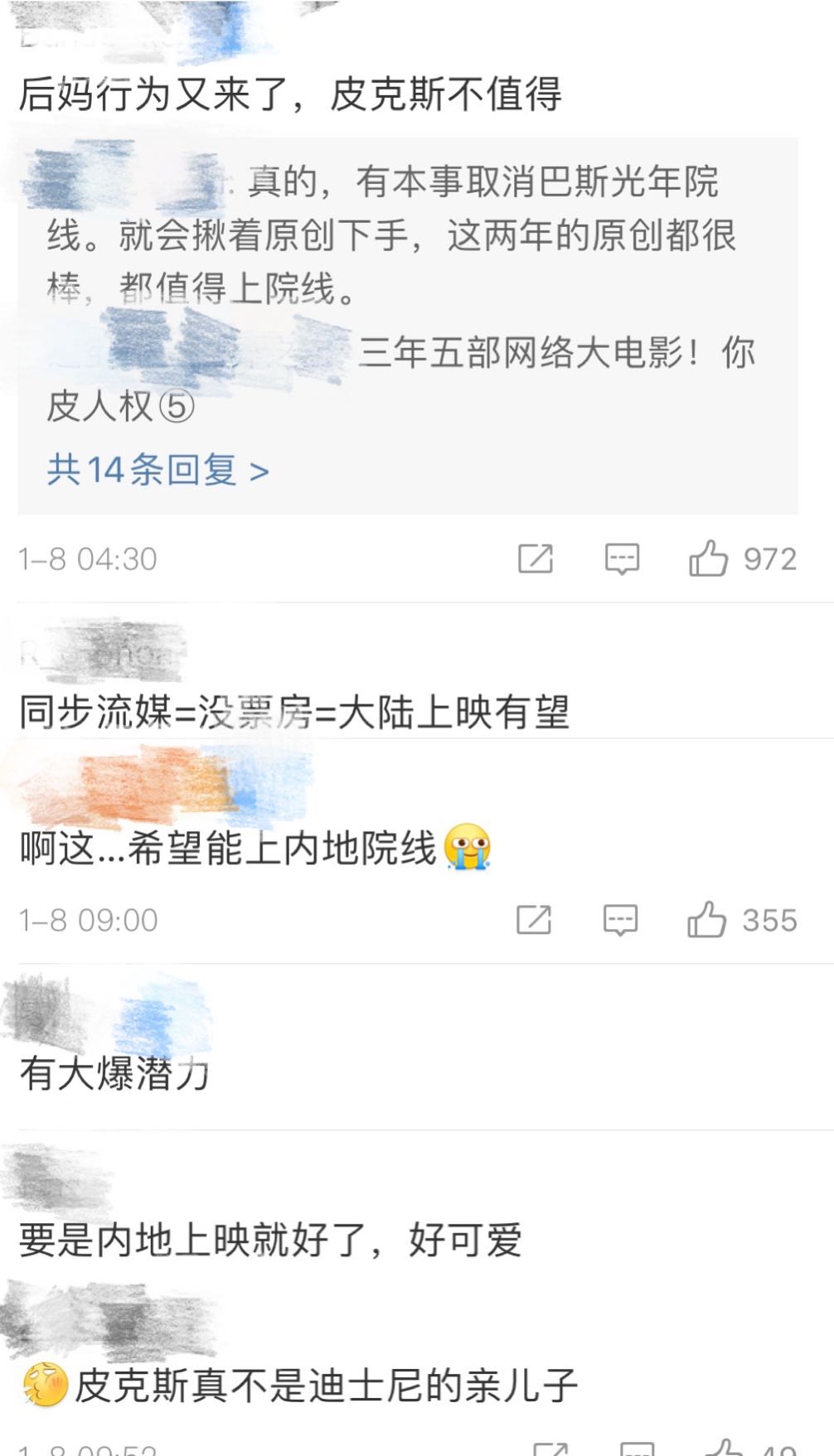Reply to the comment posted at 1-8 04:30
834x1456 pixels.
click(x=622, y=559)
